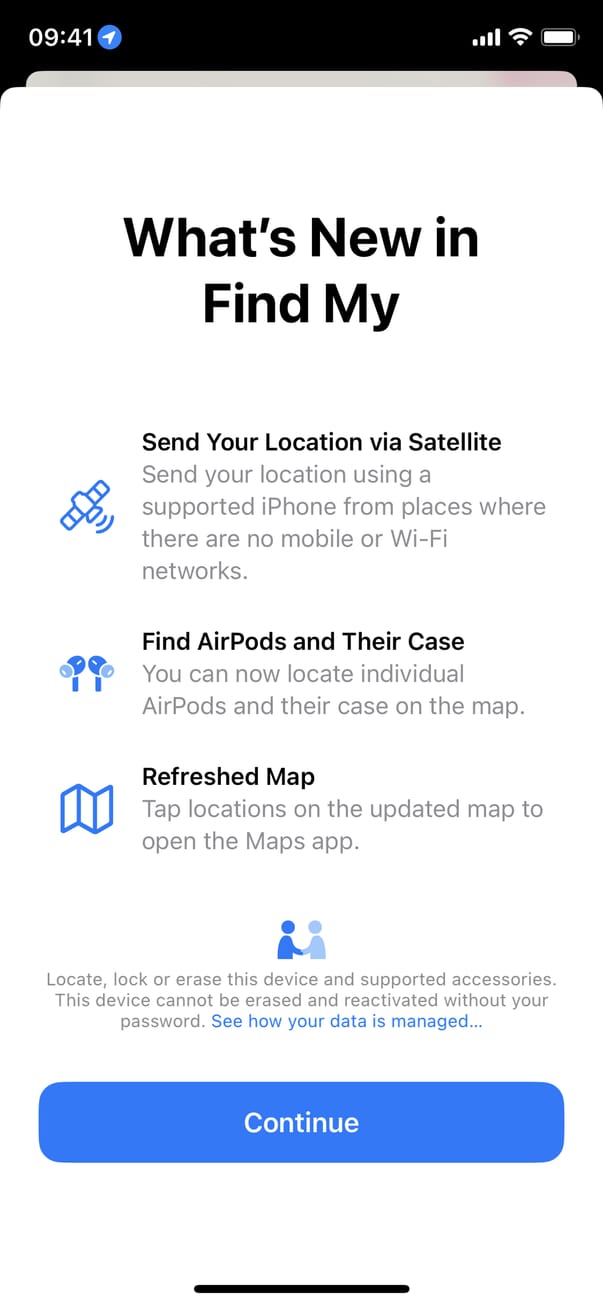Tap the Continue button
Image resolution: width=603 pixels, height=1306 pixels.
click(301, 1122)
